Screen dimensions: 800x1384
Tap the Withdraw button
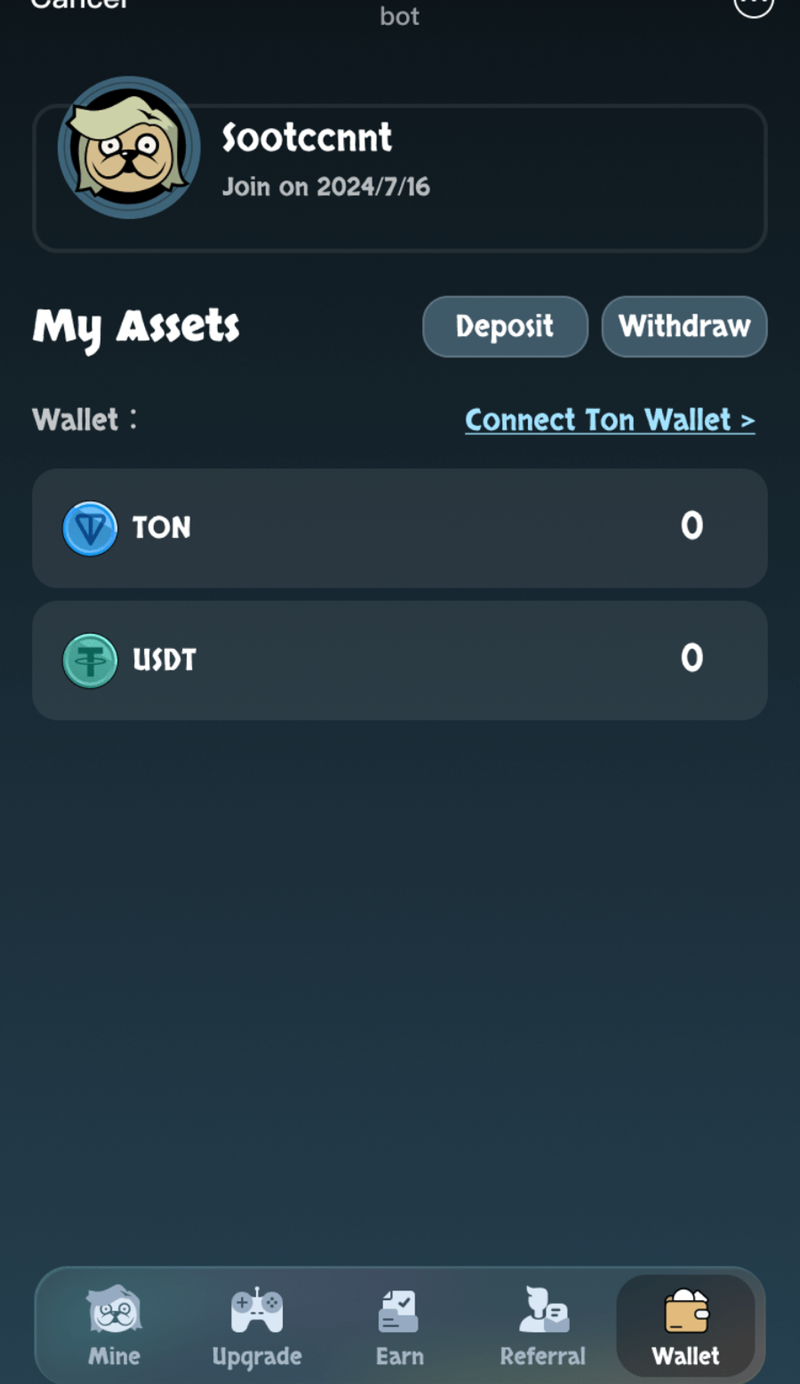tap(684, 326)
